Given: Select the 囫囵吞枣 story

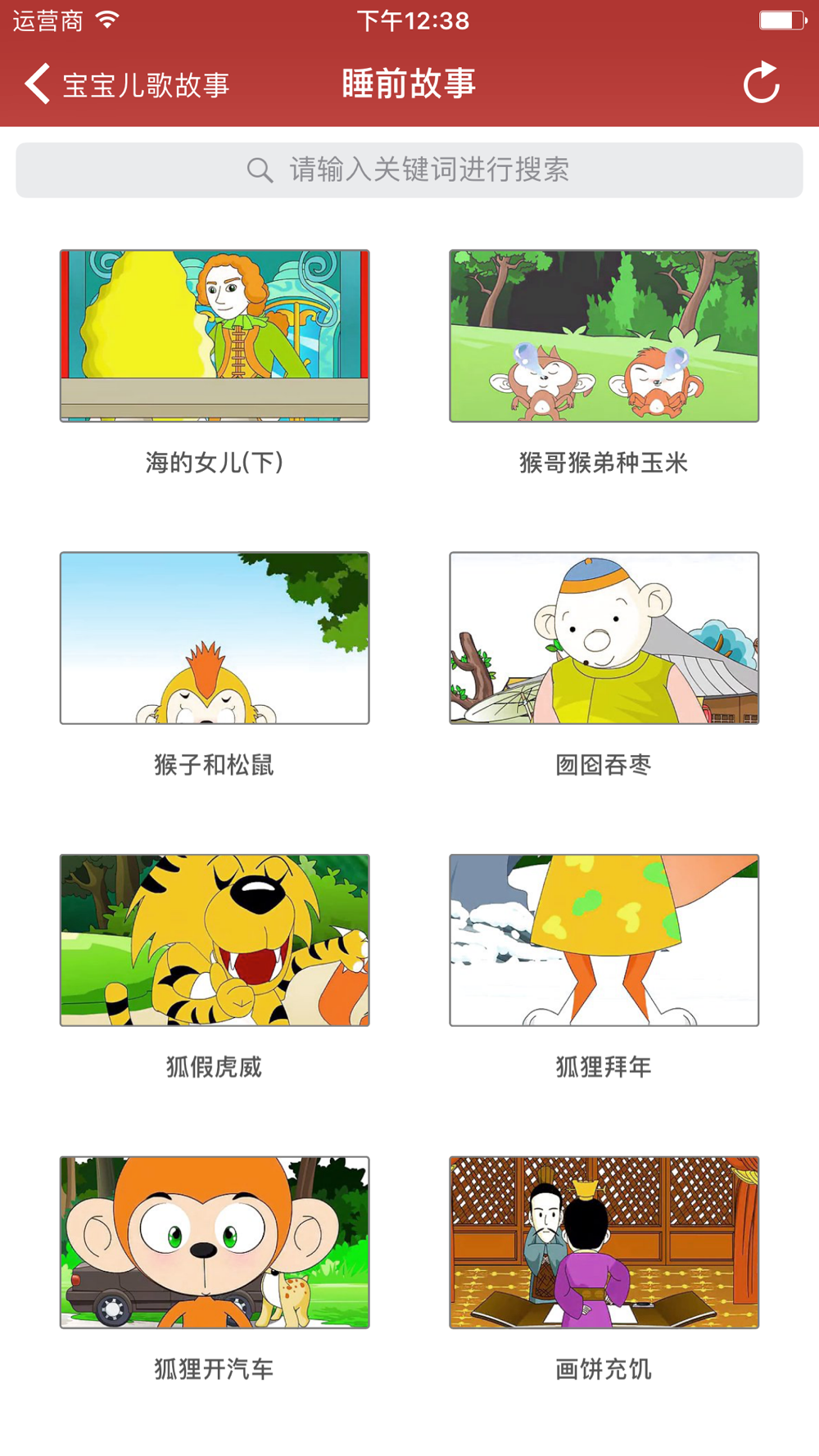Looking at the screenshot, I should (x=604, y=638).
